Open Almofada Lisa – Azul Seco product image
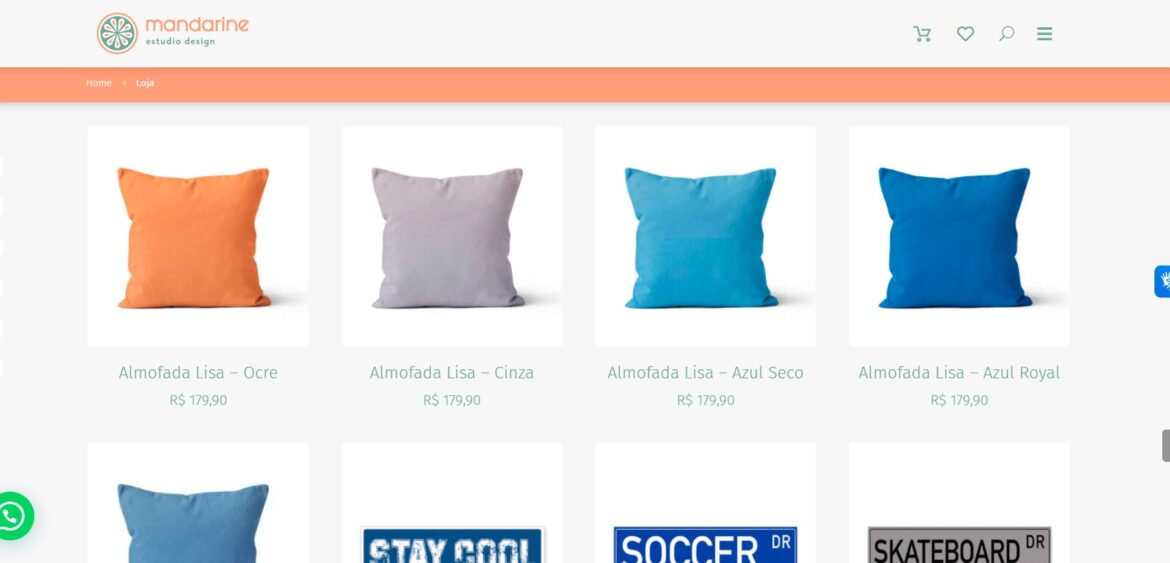Screen dimensions: 1170x563 705,237
